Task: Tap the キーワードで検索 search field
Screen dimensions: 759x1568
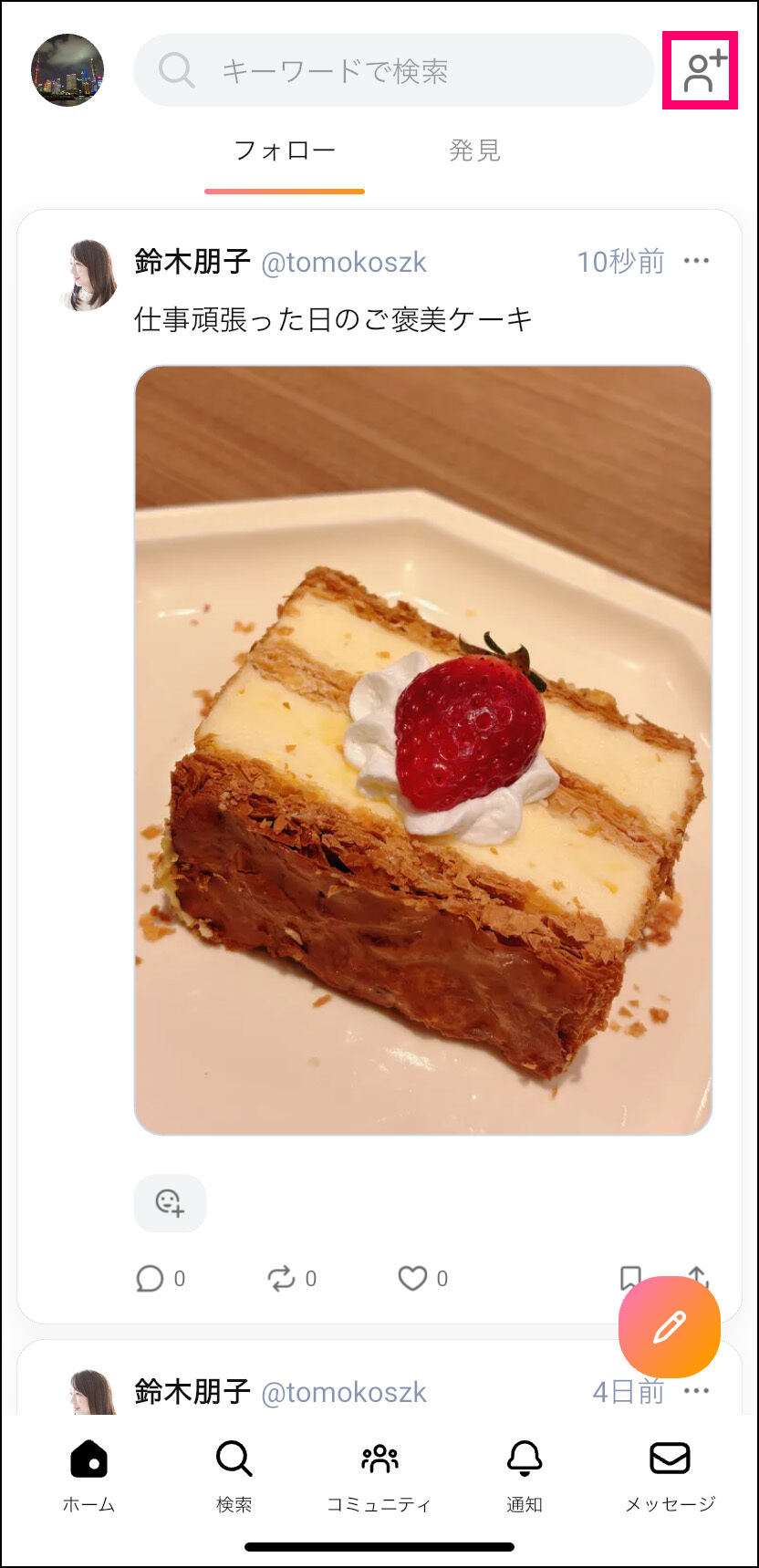Action: pyautogui.click(x=392, y=71)
